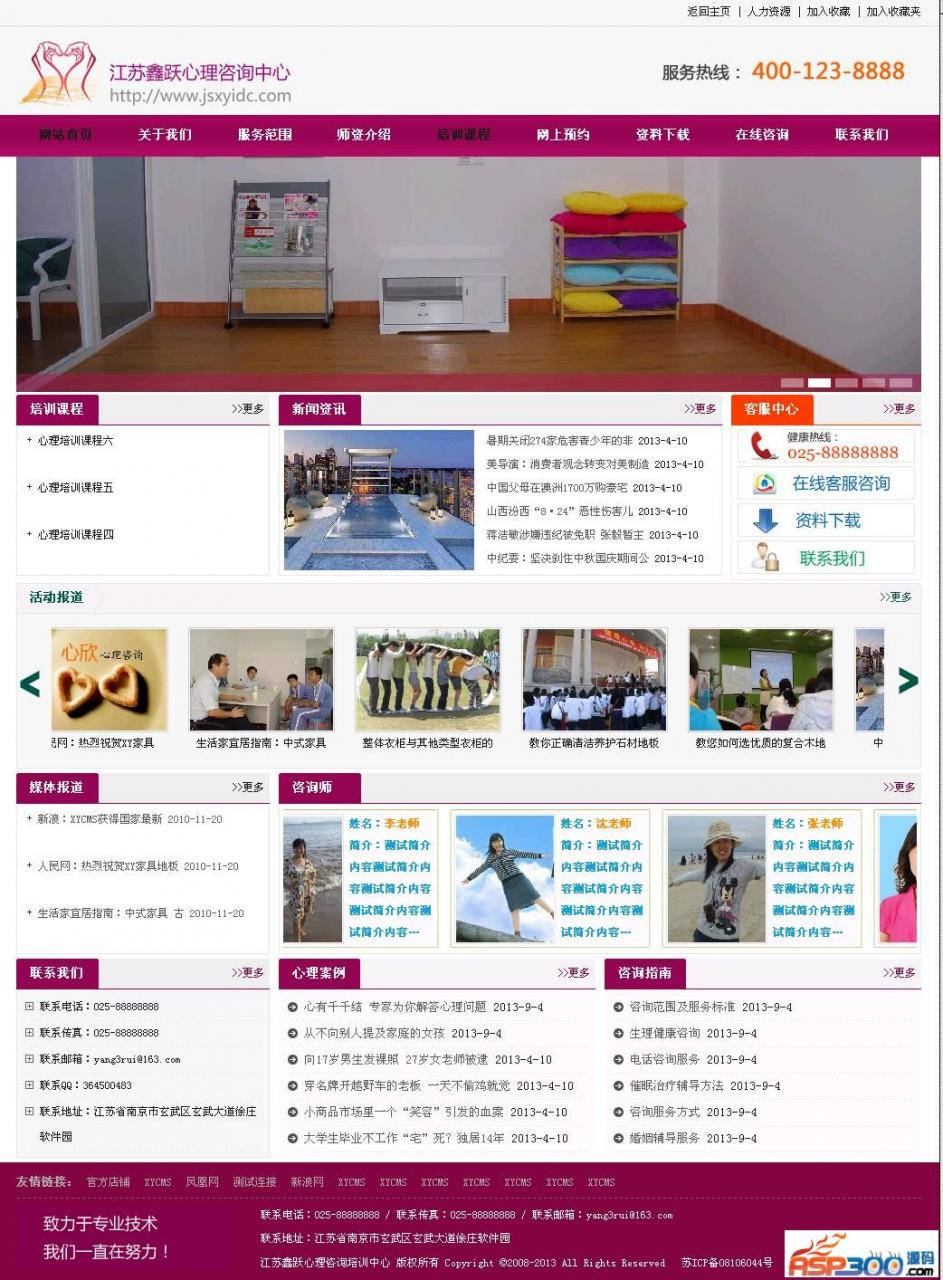Tap 更多 beside 新闻资讯
The image size is (943, 1280).
tap(700, 409)
